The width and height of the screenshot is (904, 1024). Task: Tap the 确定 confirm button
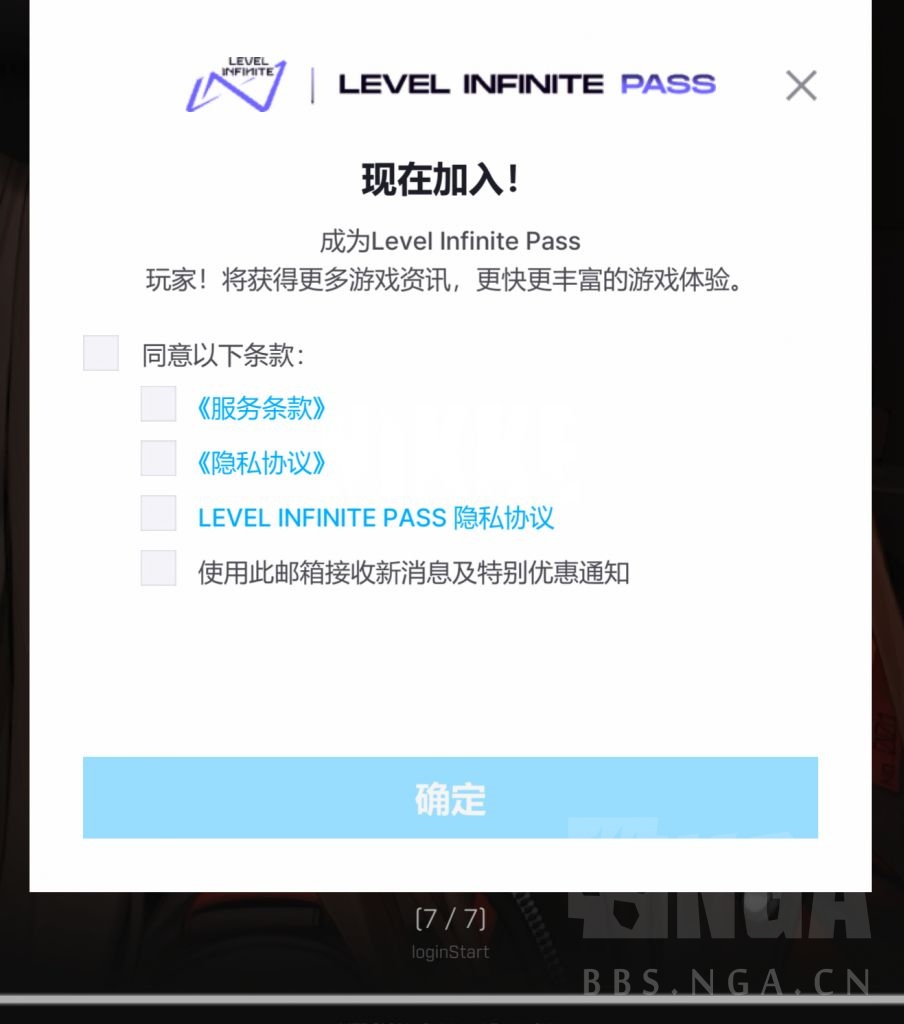click(x=450, y=798)
